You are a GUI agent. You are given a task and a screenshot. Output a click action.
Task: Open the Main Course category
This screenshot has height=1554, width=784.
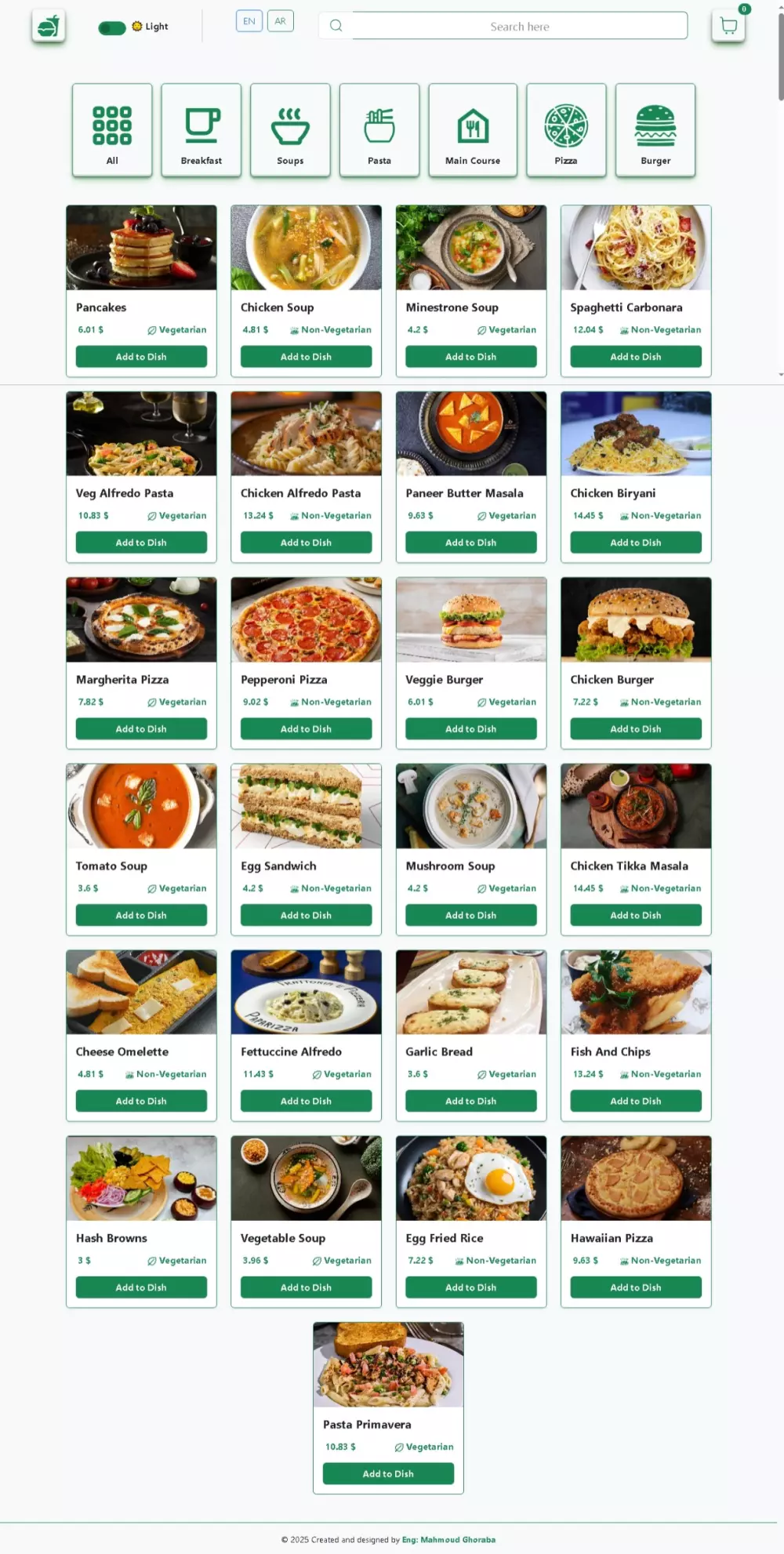473,130
